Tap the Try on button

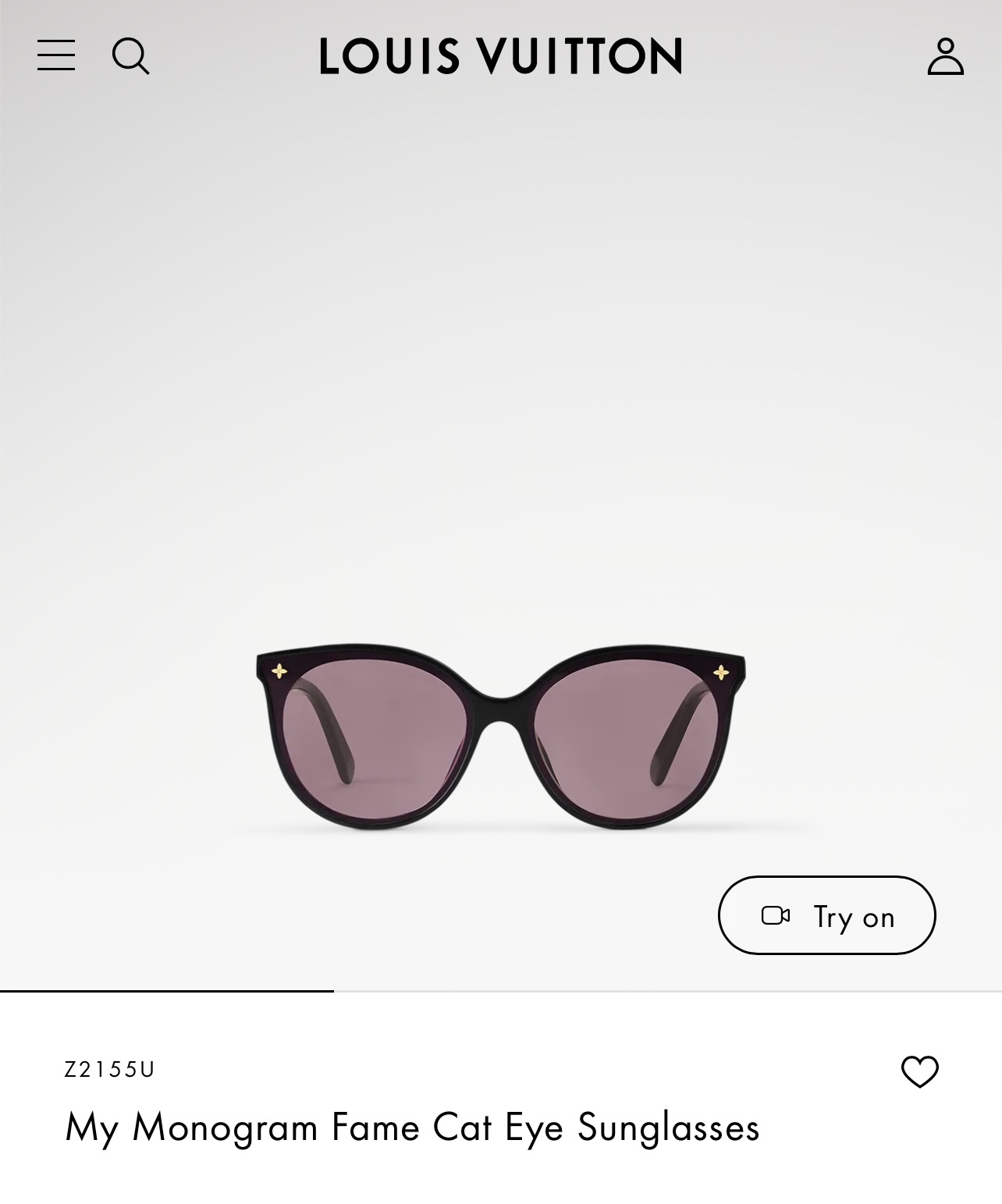(x=826, y=915)
